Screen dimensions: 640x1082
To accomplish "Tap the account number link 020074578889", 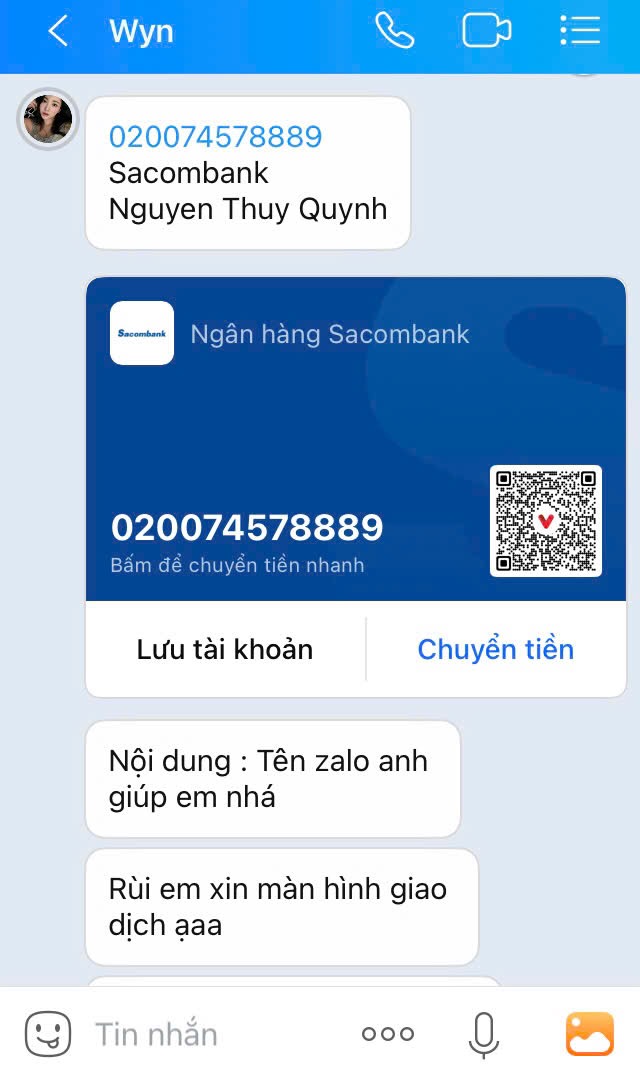I will coord(215,137).
